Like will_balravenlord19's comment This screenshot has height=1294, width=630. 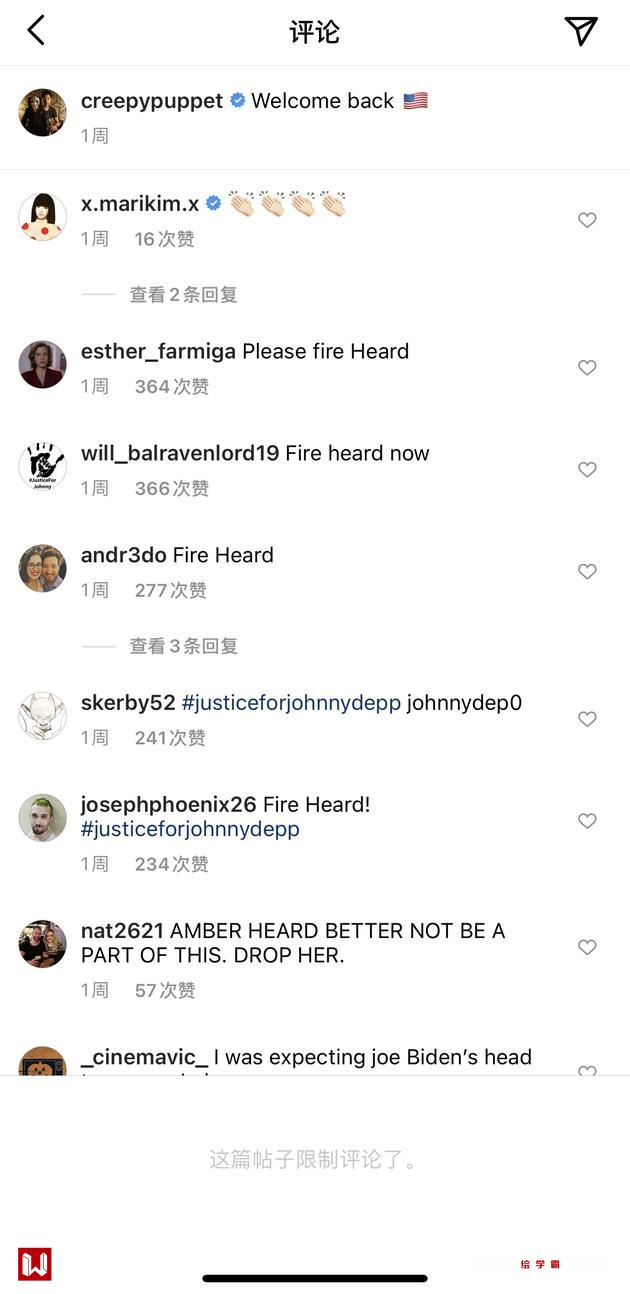(587, 470)
